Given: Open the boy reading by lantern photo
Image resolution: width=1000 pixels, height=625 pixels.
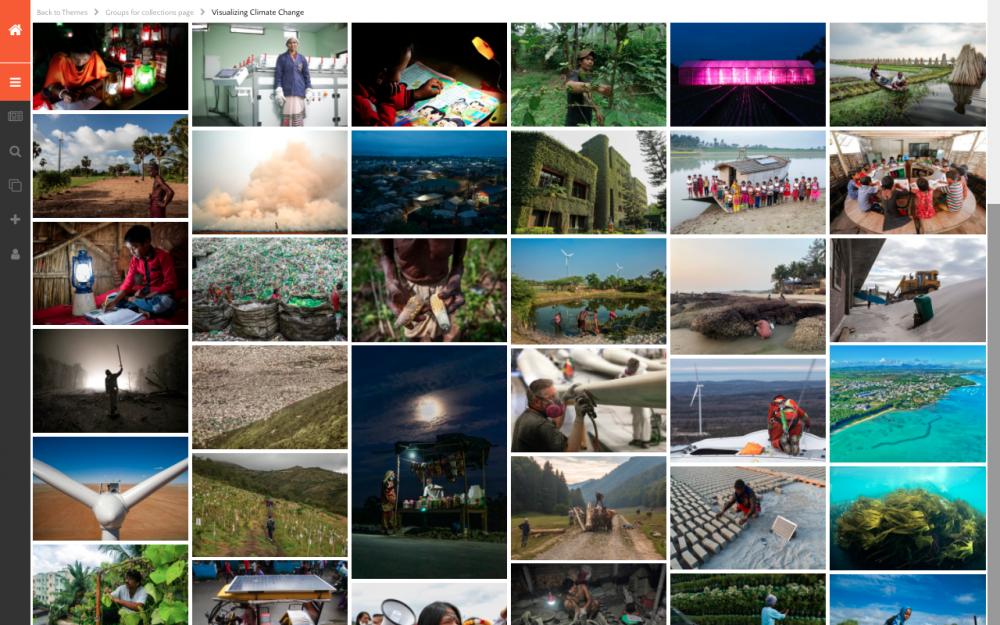Looking at the screenshot, I should [x=110, y=273].
